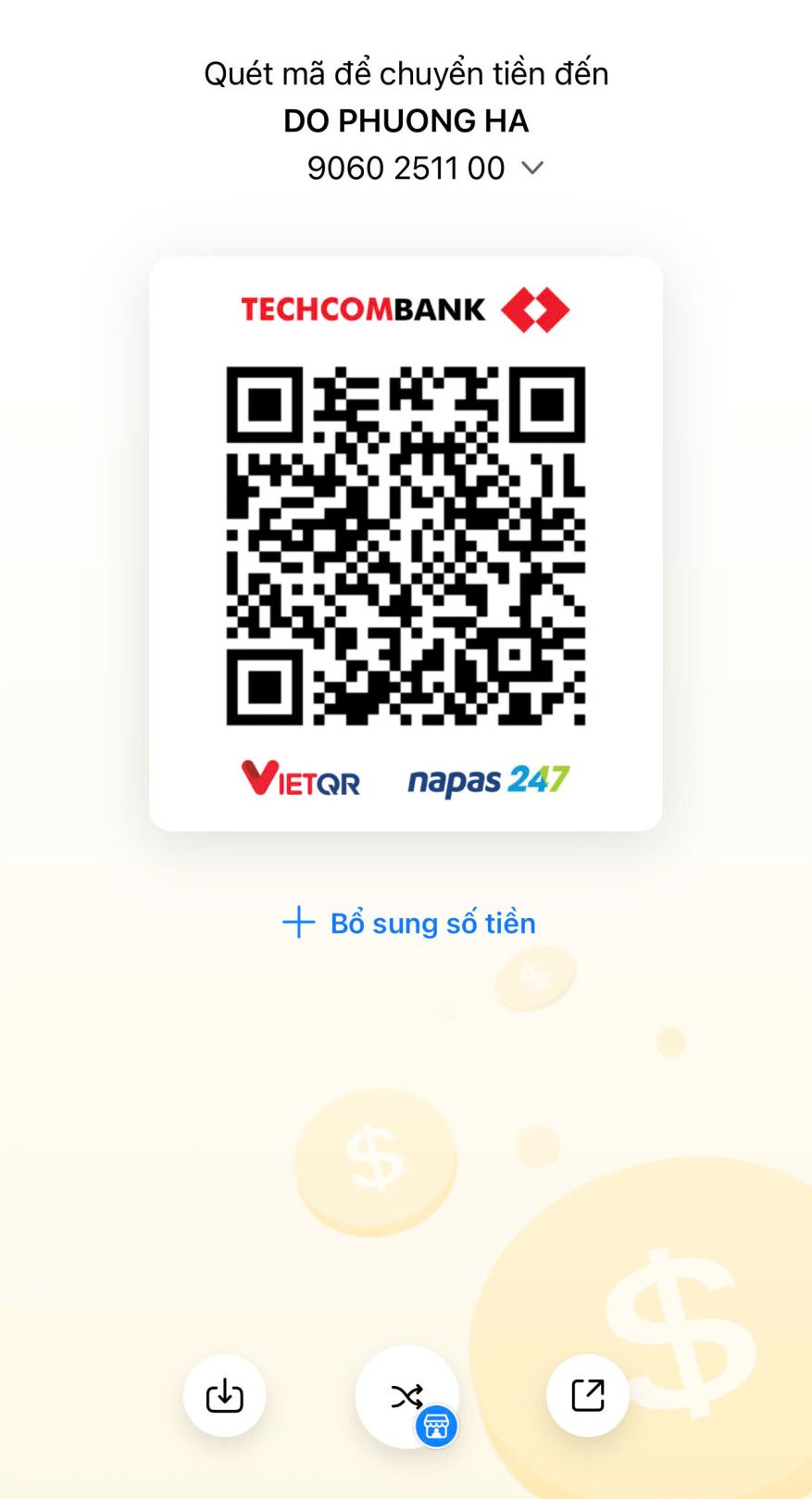The image size is (812, 1499).
Task: Switch QR type with the shuffle button
Action: (x=407, y=1396)
